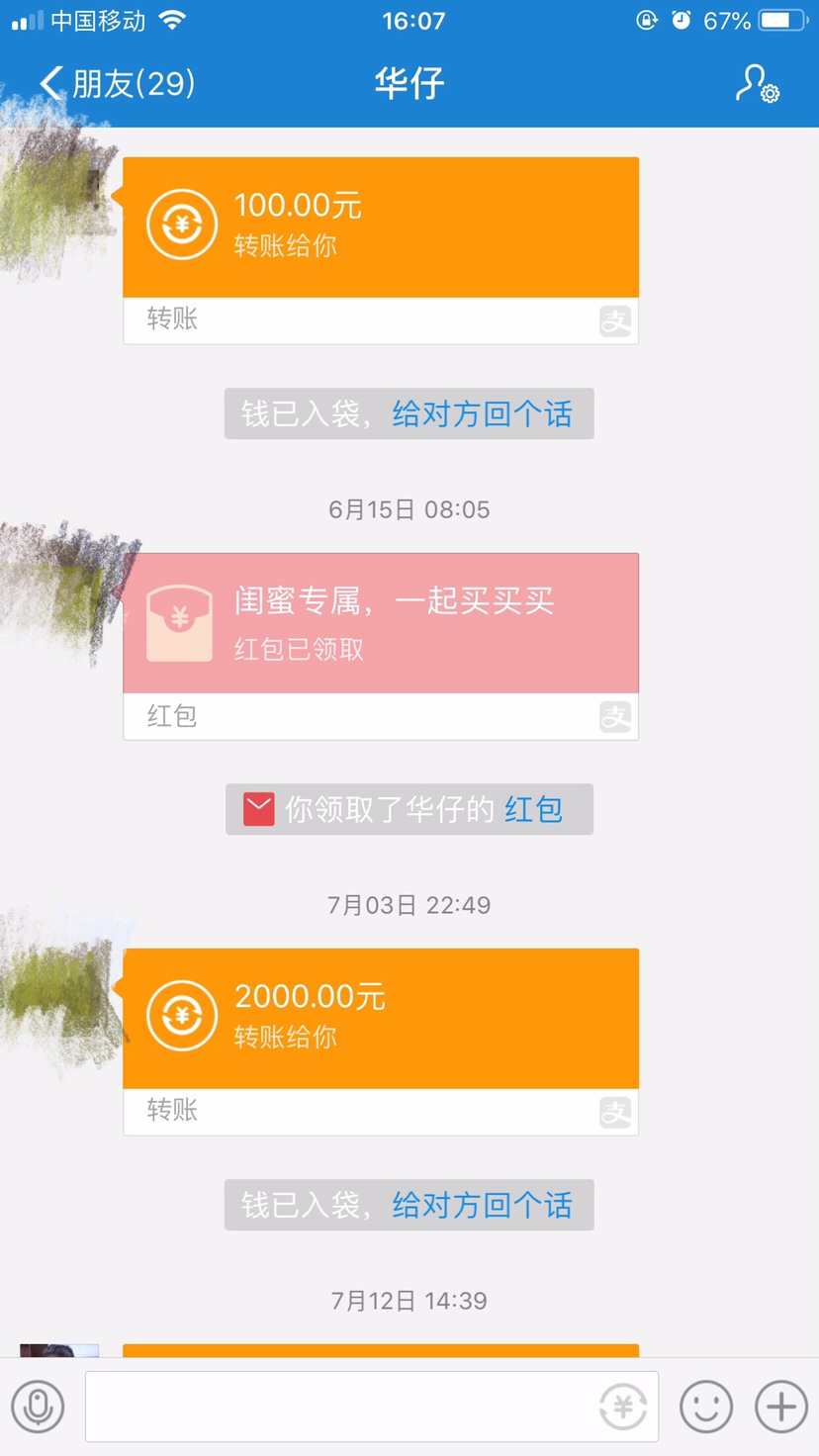Tap 红包 link in 你领取了华仔的 notice
Screen dimensions: 819x1456
533,810
